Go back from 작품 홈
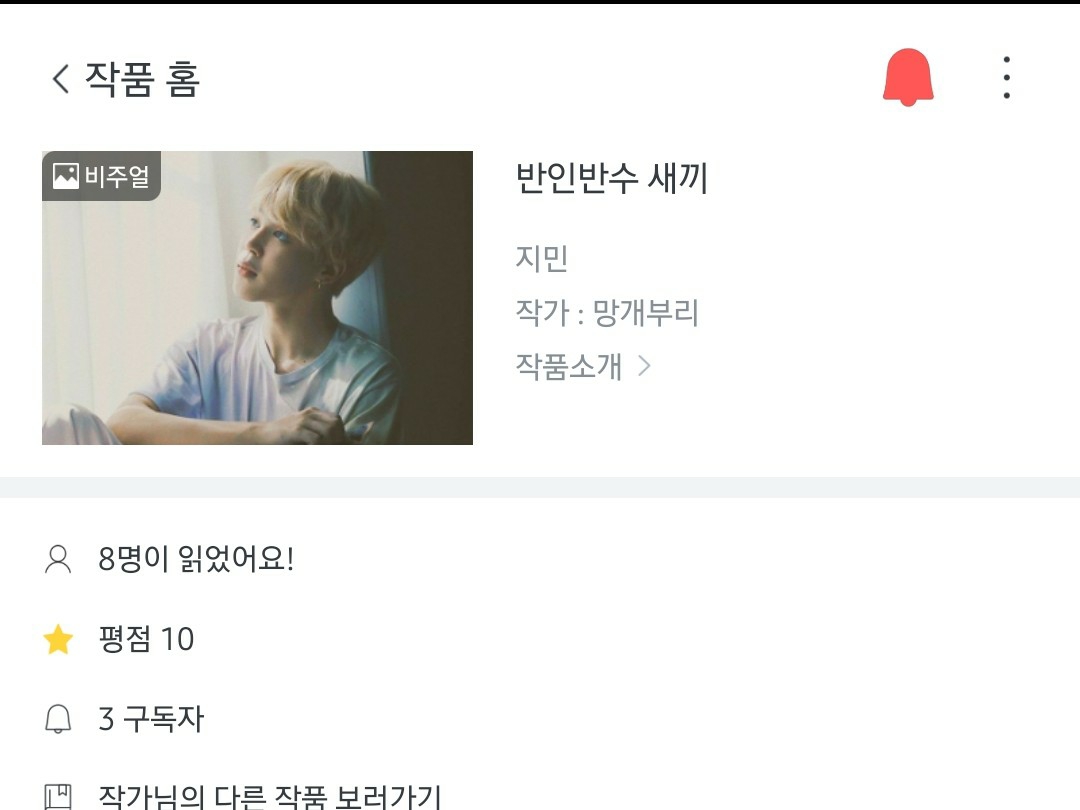 61,78
